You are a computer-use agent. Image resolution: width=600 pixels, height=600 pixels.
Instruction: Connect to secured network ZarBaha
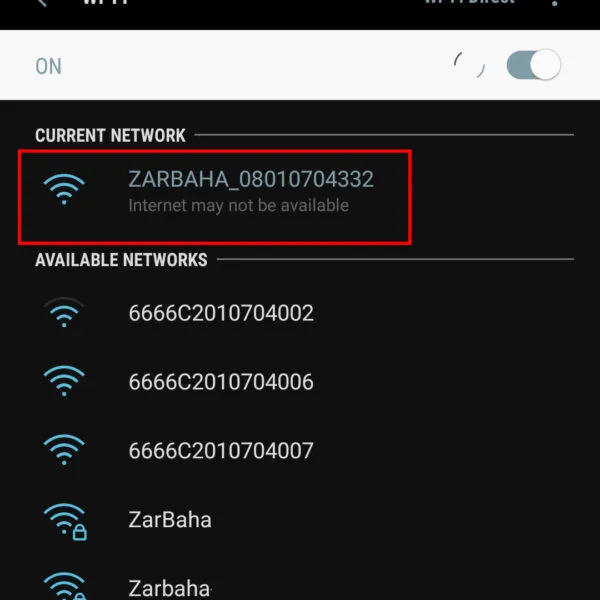[170, 520]
